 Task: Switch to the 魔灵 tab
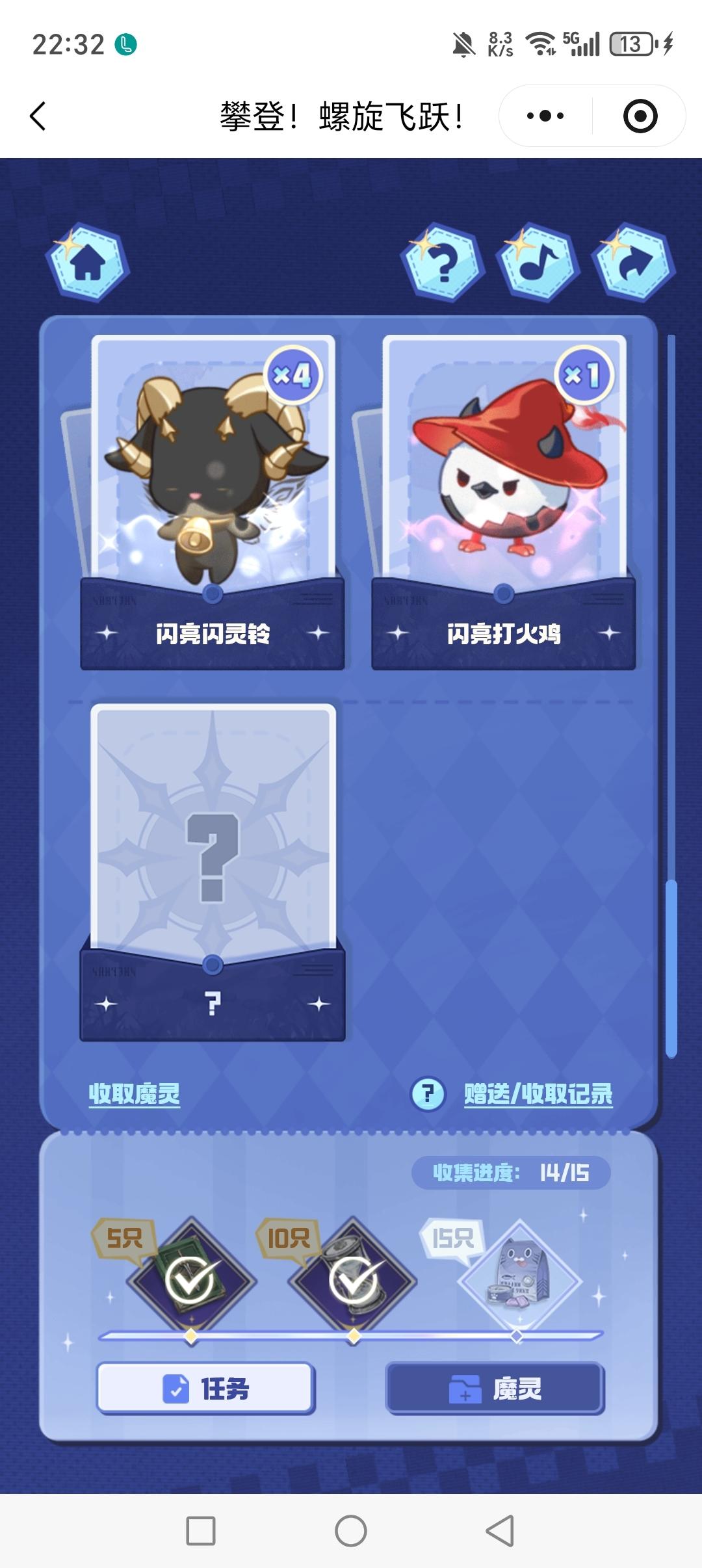coord(495,1389)
